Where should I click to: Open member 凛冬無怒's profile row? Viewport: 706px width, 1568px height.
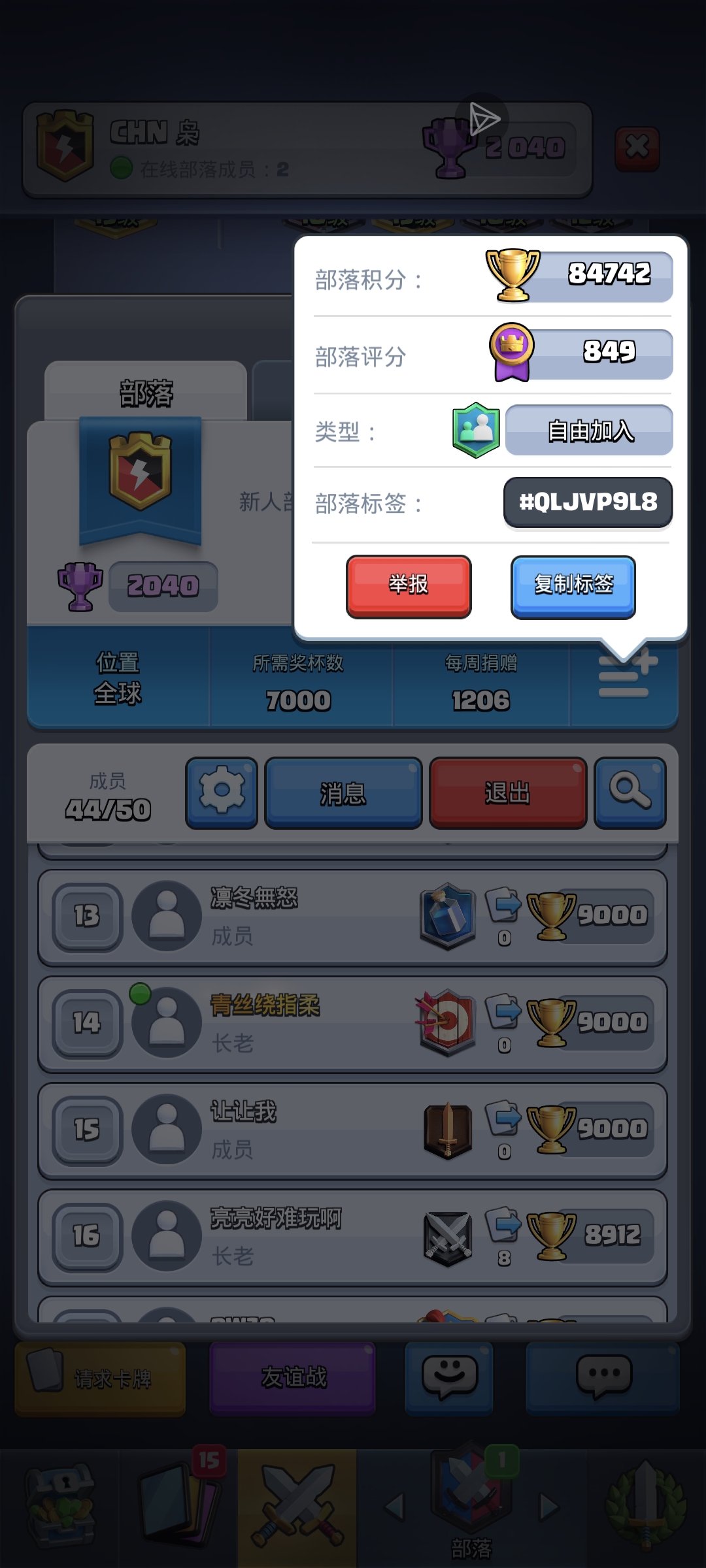coord(352,917)
